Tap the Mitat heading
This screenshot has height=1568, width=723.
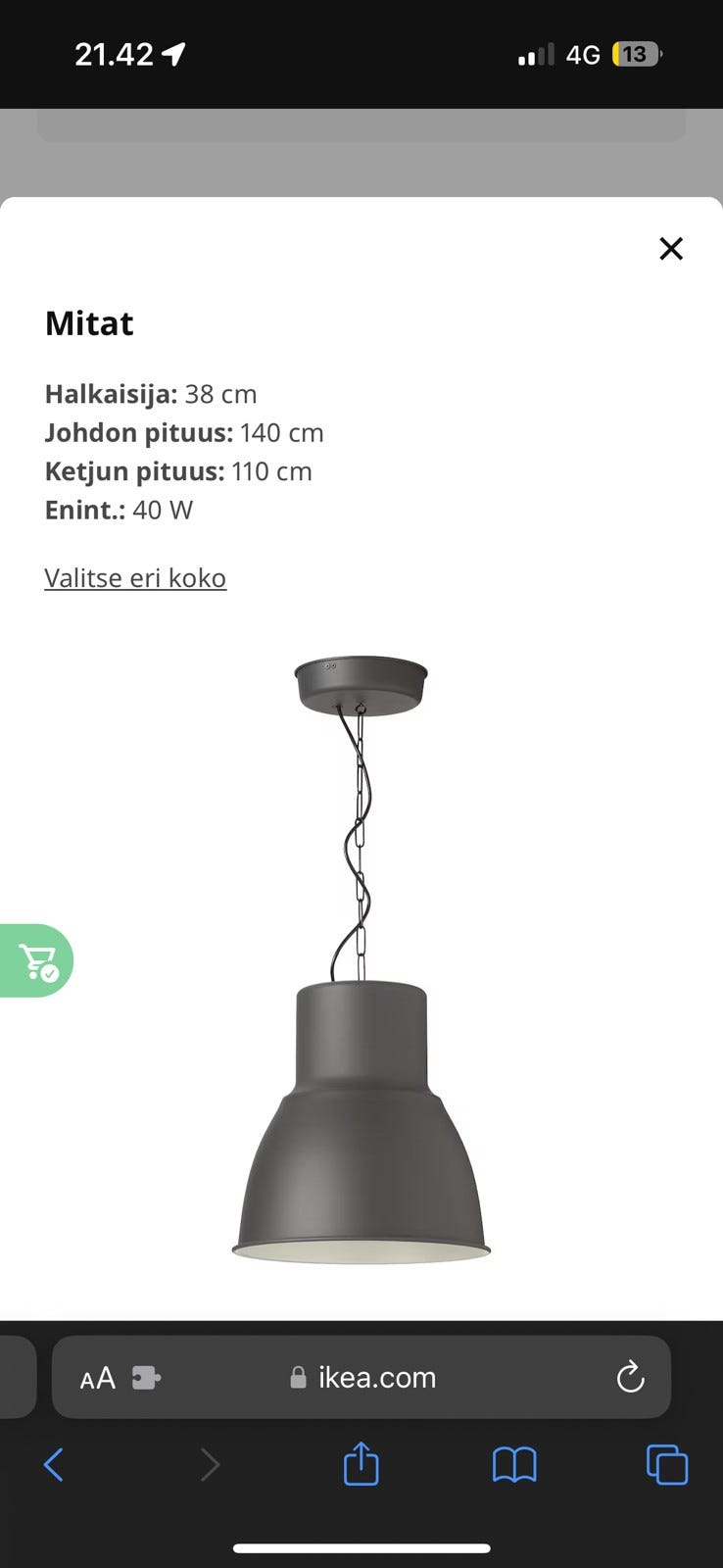coord(88,322)
